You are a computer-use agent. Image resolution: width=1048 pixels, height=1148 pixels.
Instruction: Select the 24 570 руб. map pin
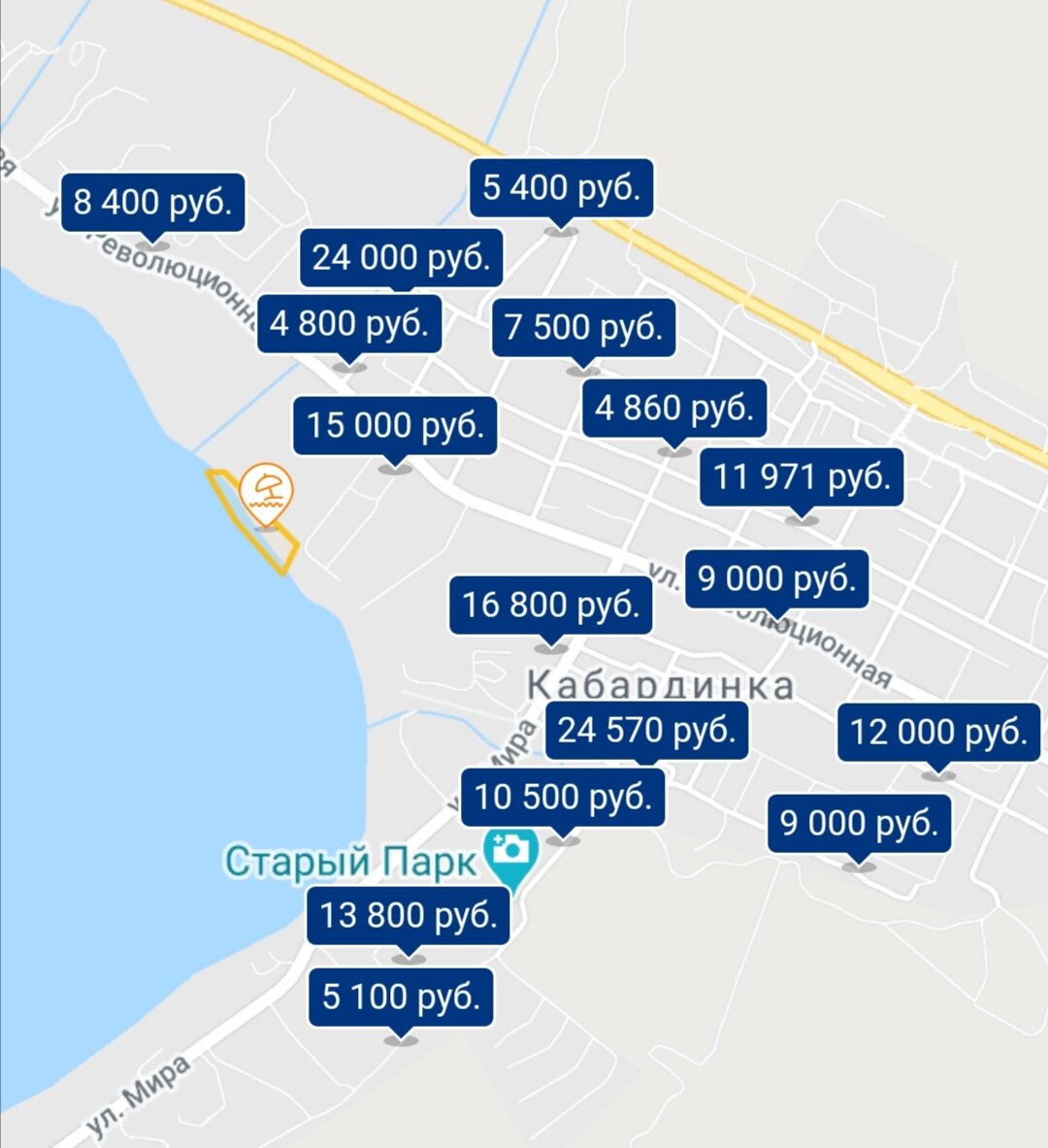[x=646, y=730]
